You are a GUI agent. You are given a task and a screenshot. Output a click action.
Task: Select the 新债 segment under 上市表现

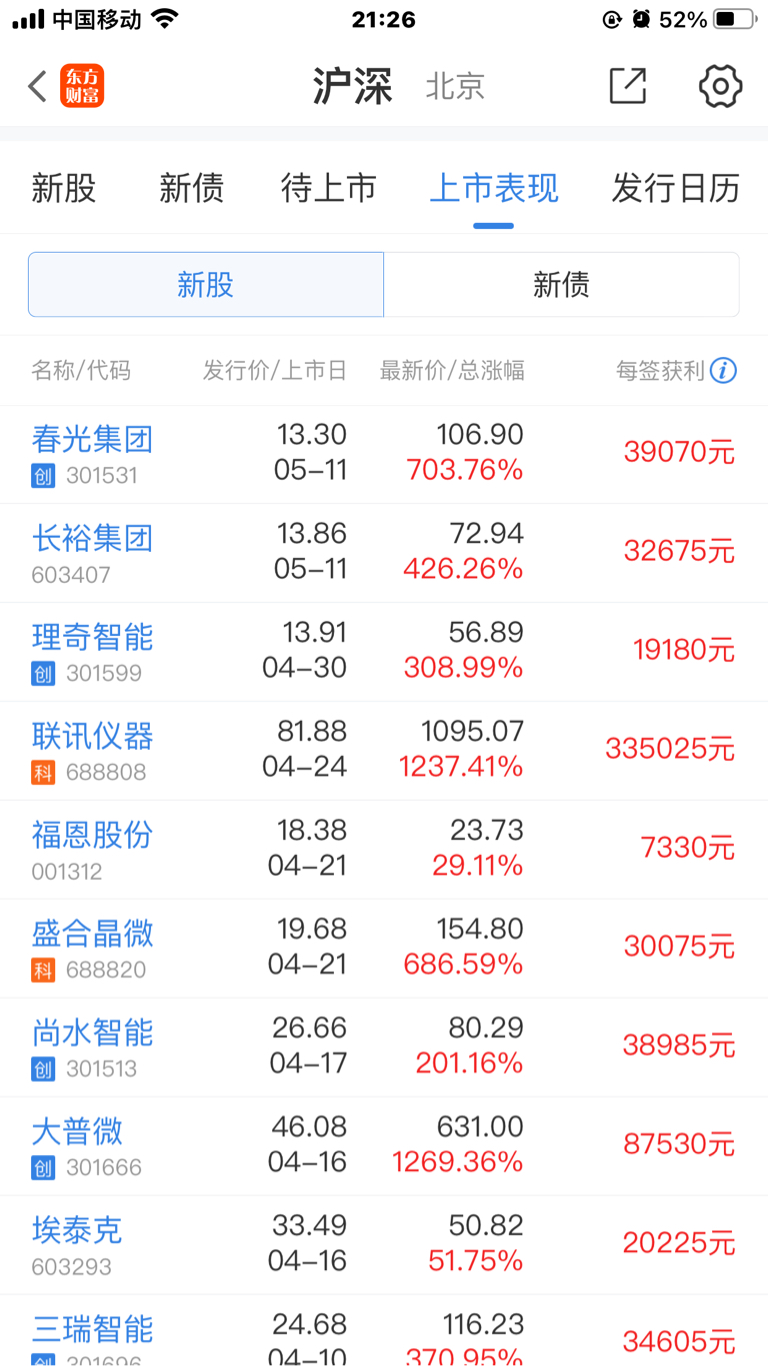[561, 285]
